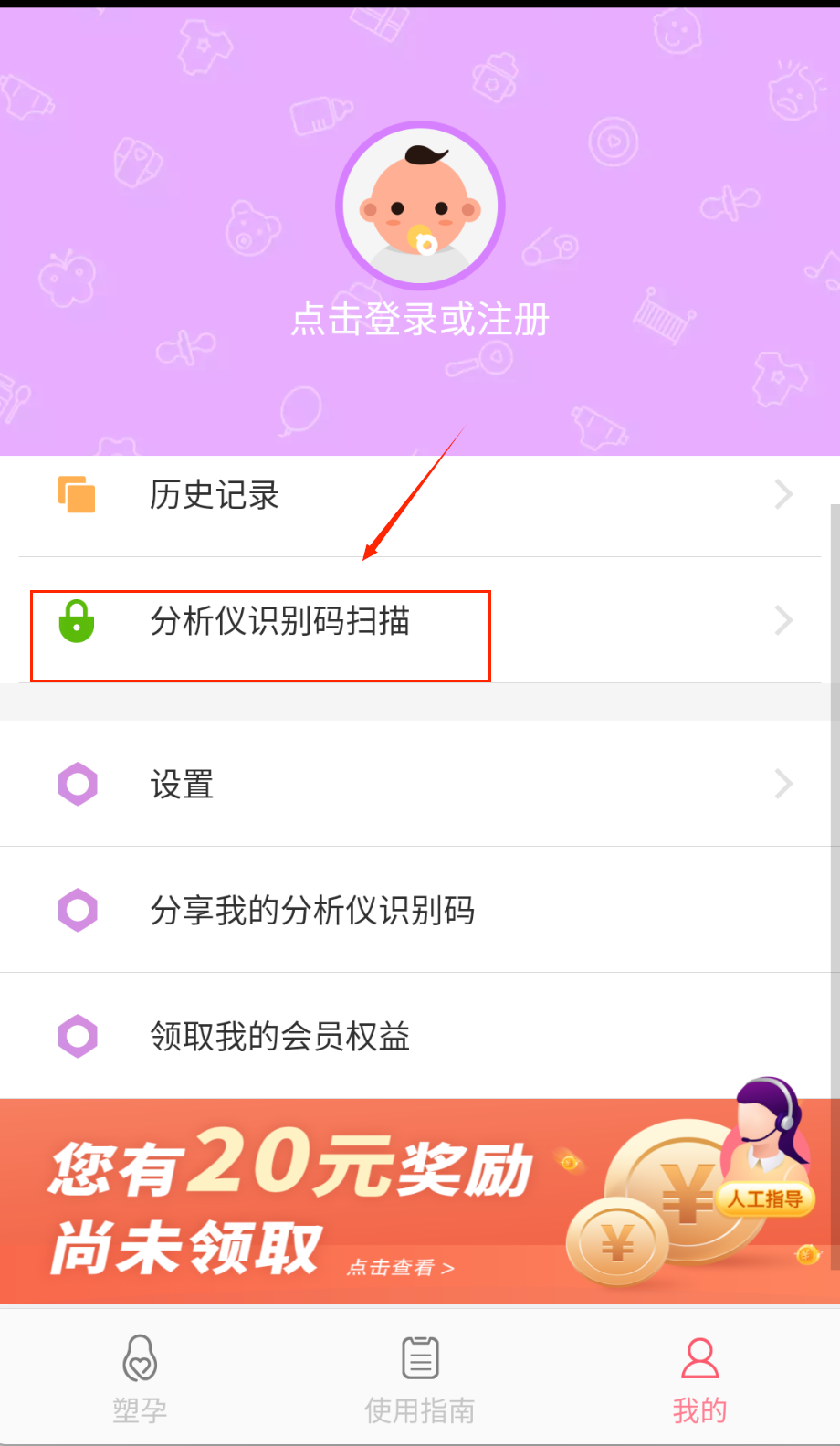This screenshot has height=1446, width=840.
Task: Select 分享我的分析仪识别码
Action: tap(420, 911)
